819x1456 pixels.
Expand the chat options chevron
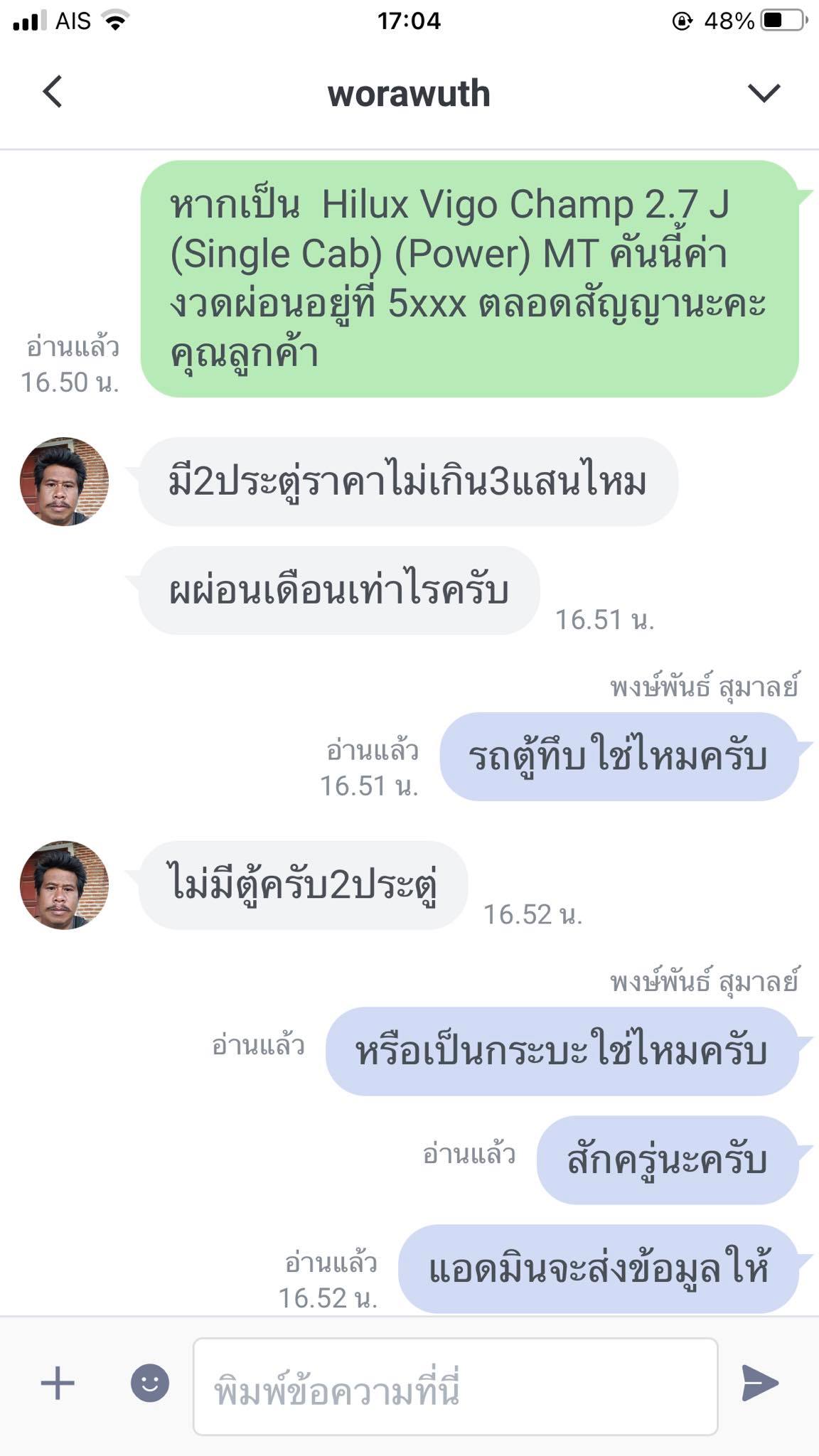pyautogui.click(x=764, y=92)
